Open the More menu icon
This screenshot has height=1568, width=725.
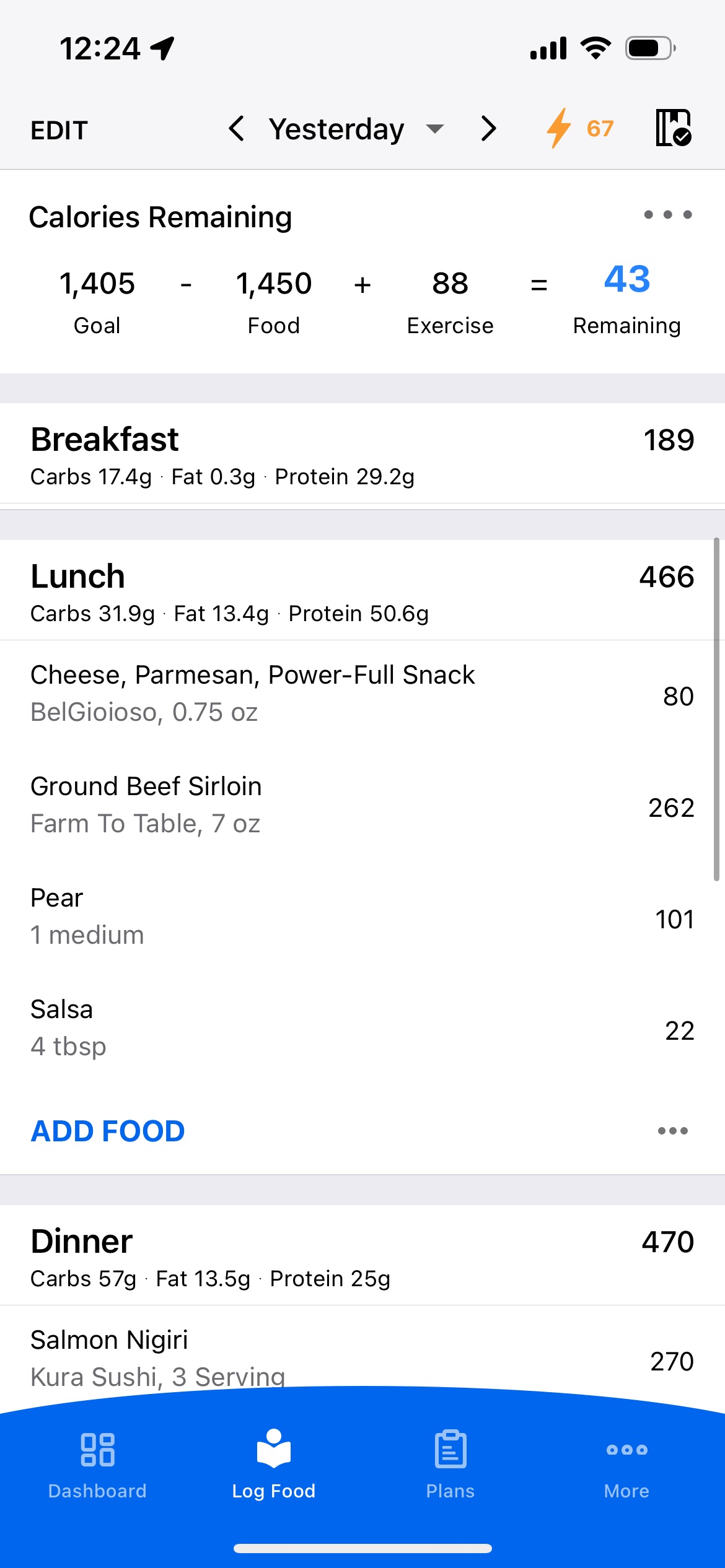pyautogui.click(x=626, y=1450)
